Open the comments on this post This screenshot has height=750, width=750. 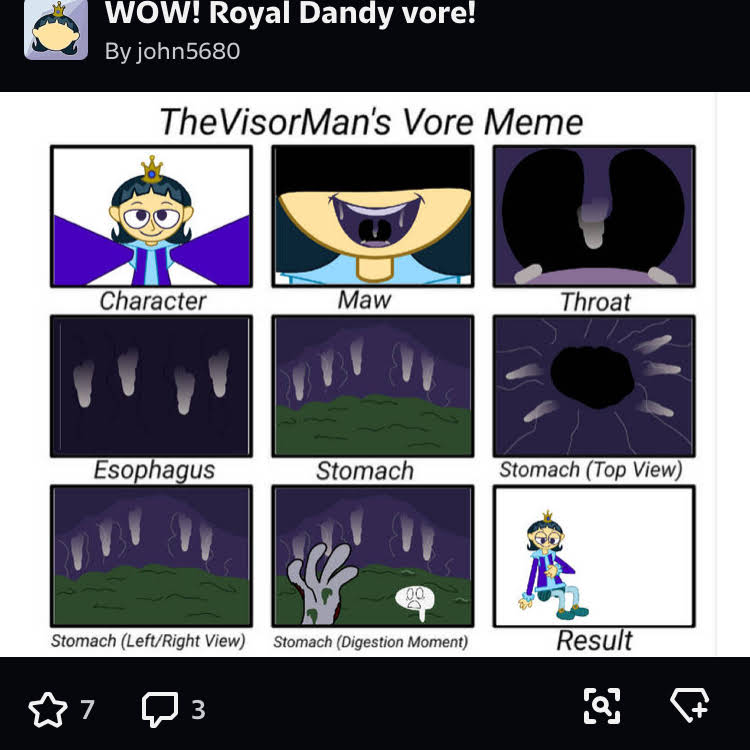(x=160, y=709)
